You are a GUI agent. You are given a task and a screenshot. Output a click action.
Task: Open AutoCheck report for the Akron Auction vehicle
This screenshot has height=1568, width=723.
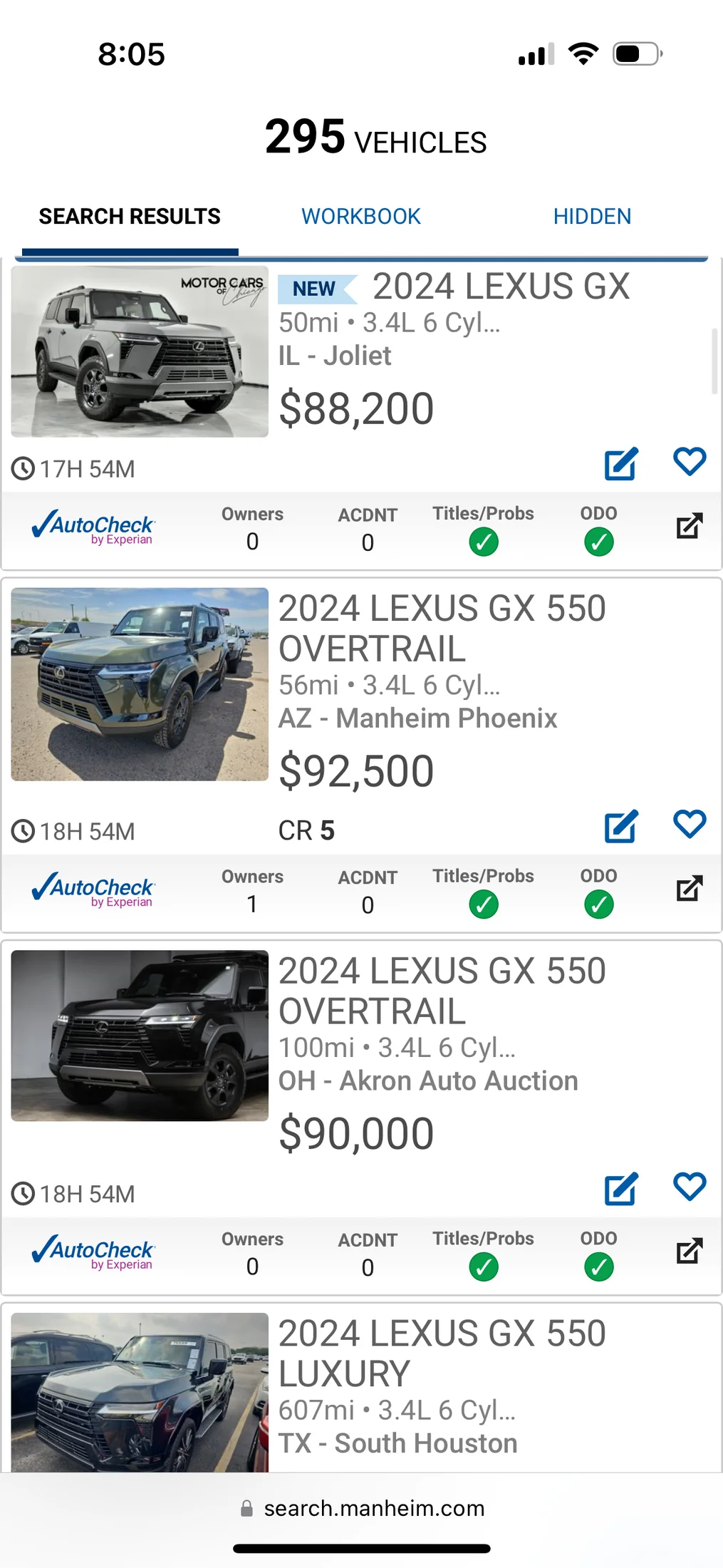(x=689, y=1251)
